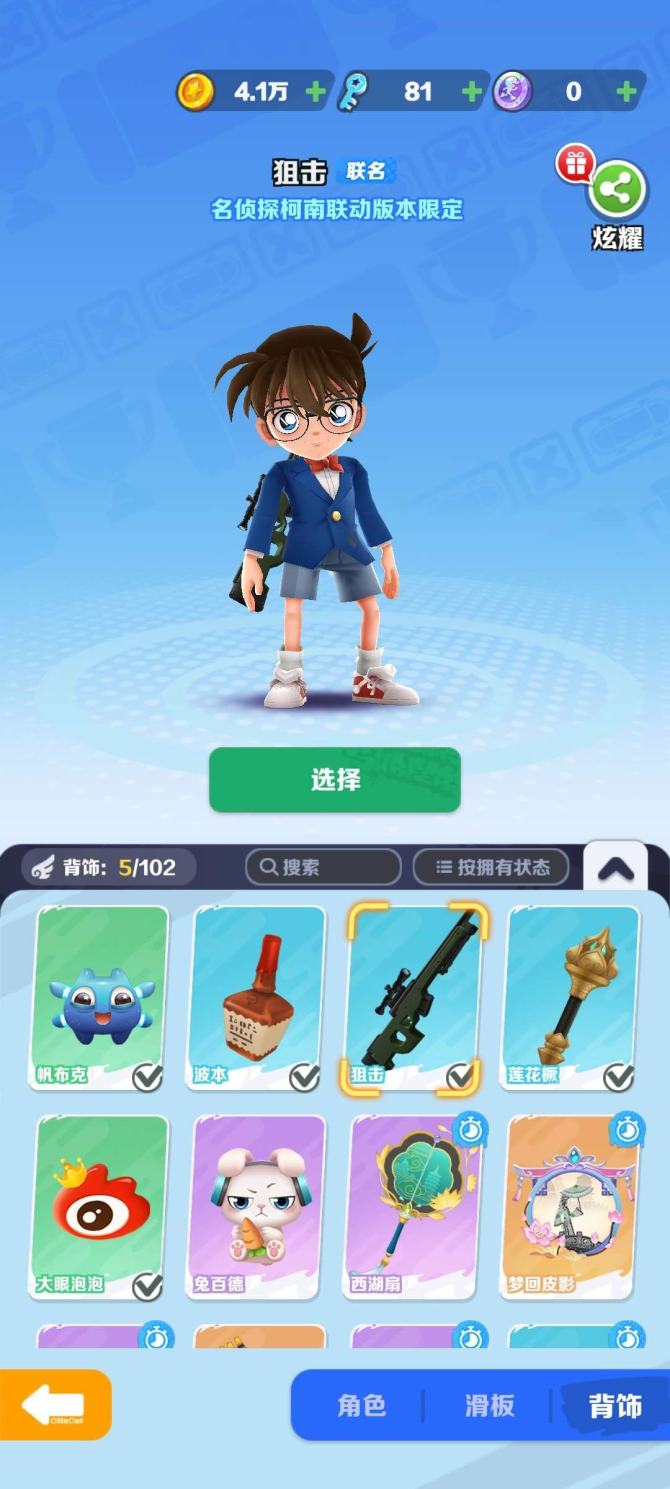Tap the plus next to gold coins
The width and height of the screenshot is (670, 1489).
tap(315, 92)
